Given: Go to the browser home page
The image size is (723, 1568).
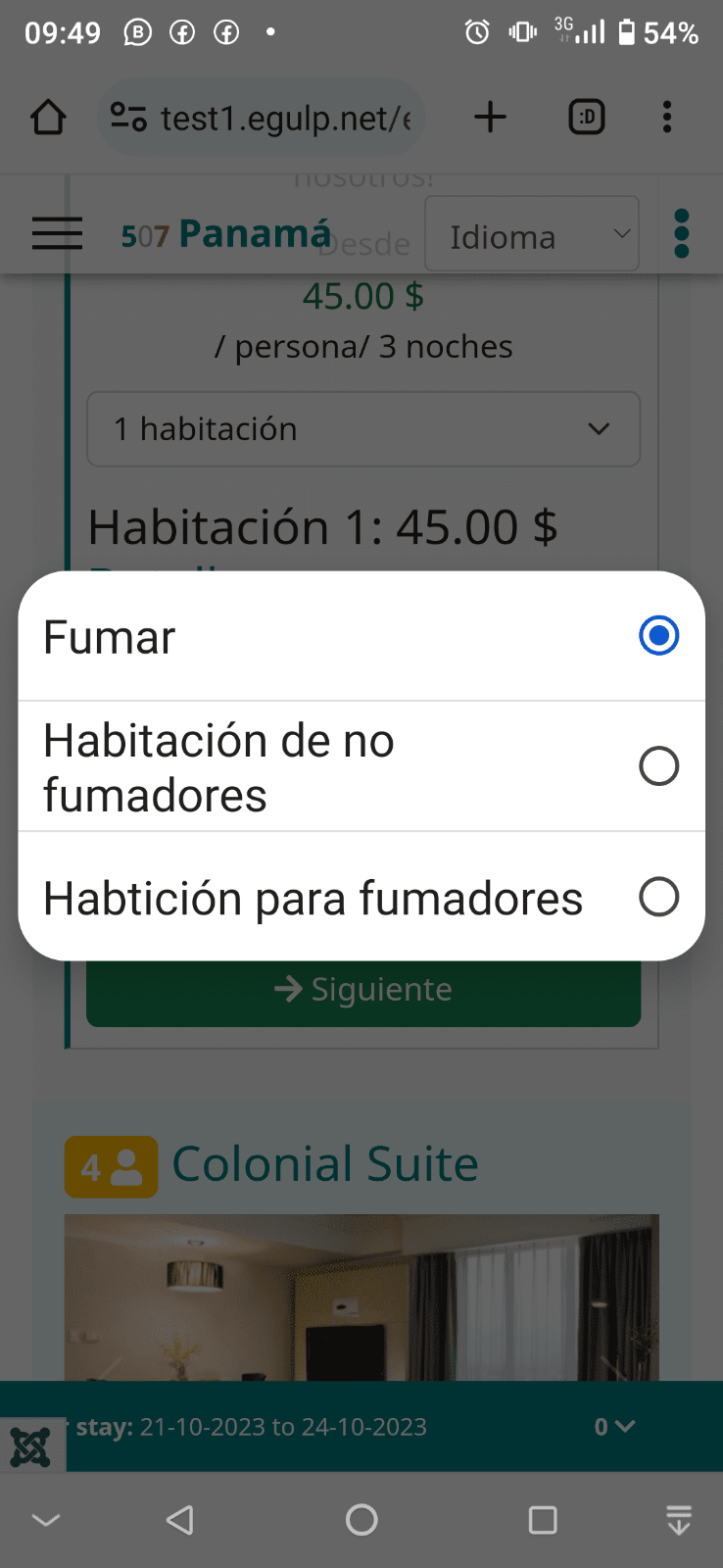Looking at the screenshot, I should click(x=48, y=118).
